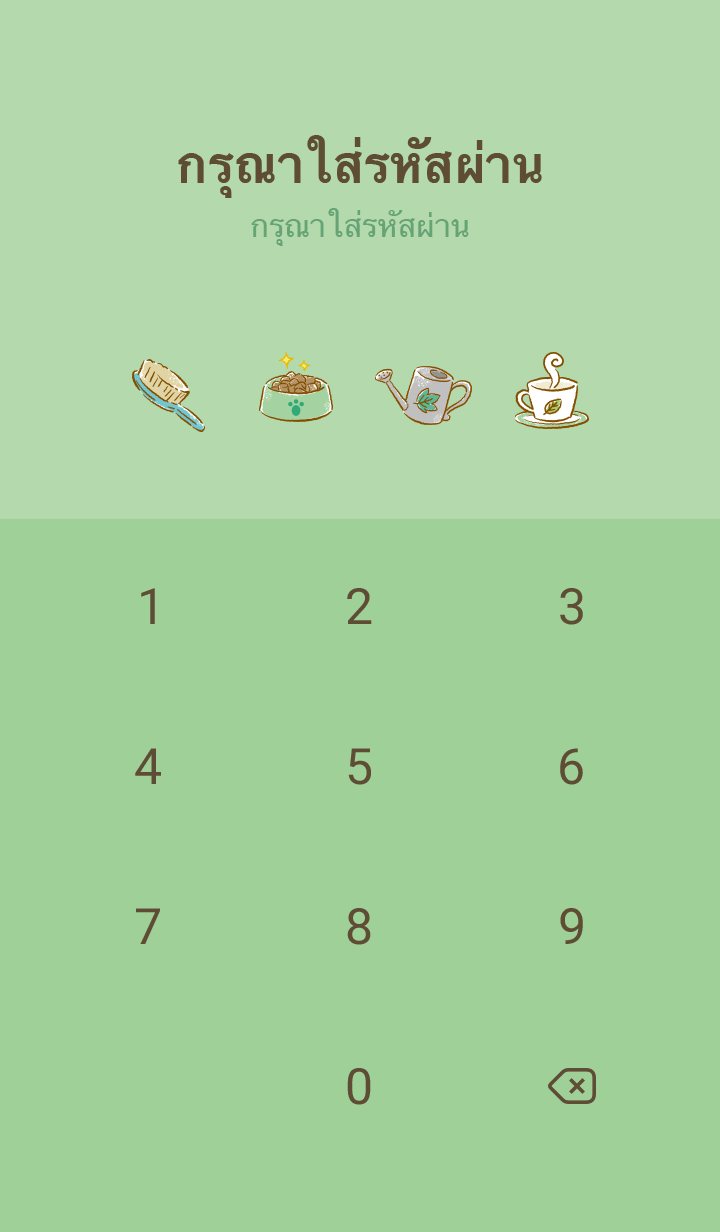Viewport: 720px width, 1232px height.
Task: Select the 6 key
Action: [x=571, y=767]
